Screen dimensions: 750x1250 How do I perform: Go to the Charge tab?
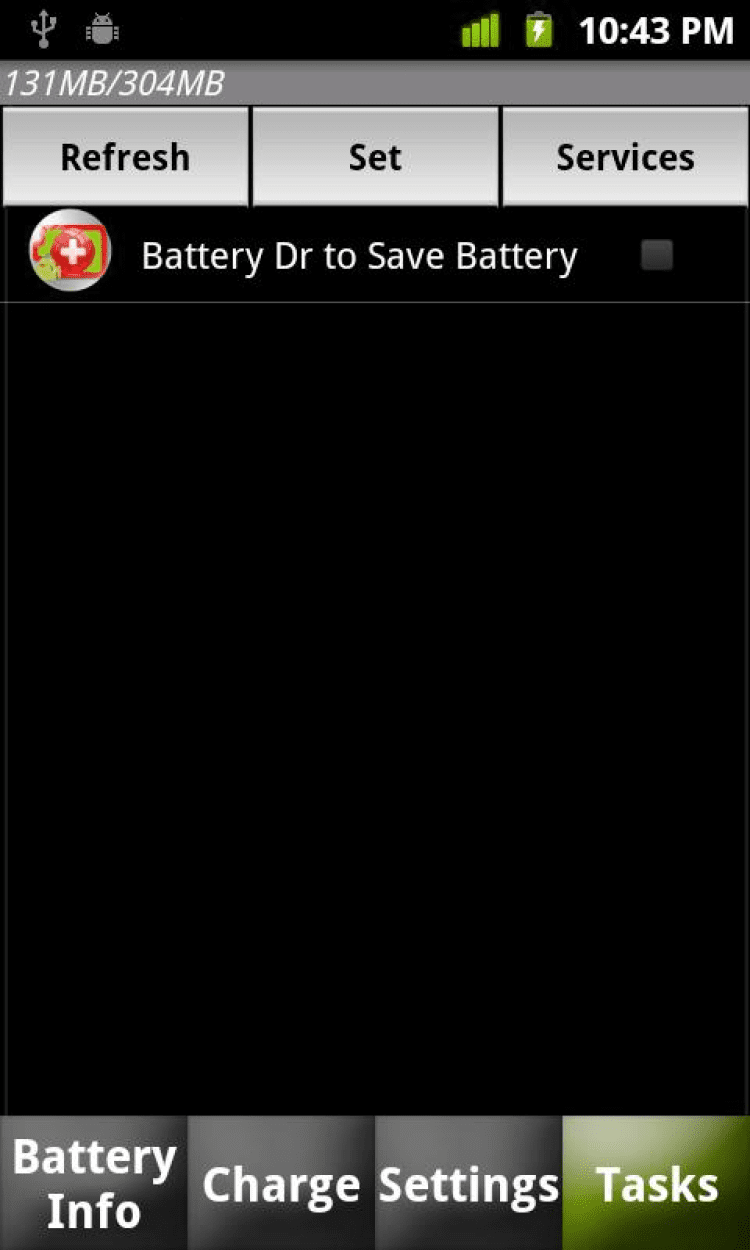pyautogui.click(x=281, y=1183)
